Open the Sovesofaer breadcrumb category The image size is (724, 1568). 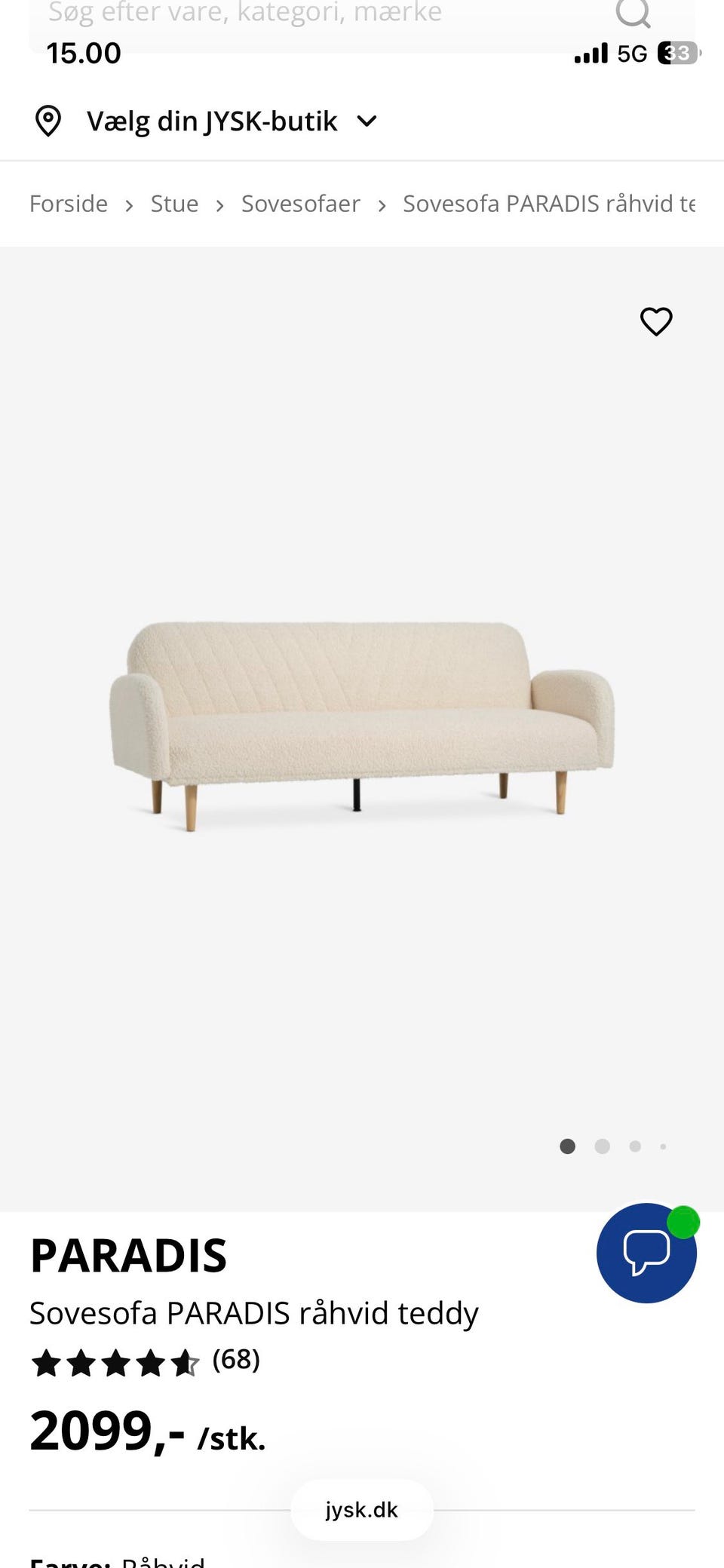coord(300,204)
